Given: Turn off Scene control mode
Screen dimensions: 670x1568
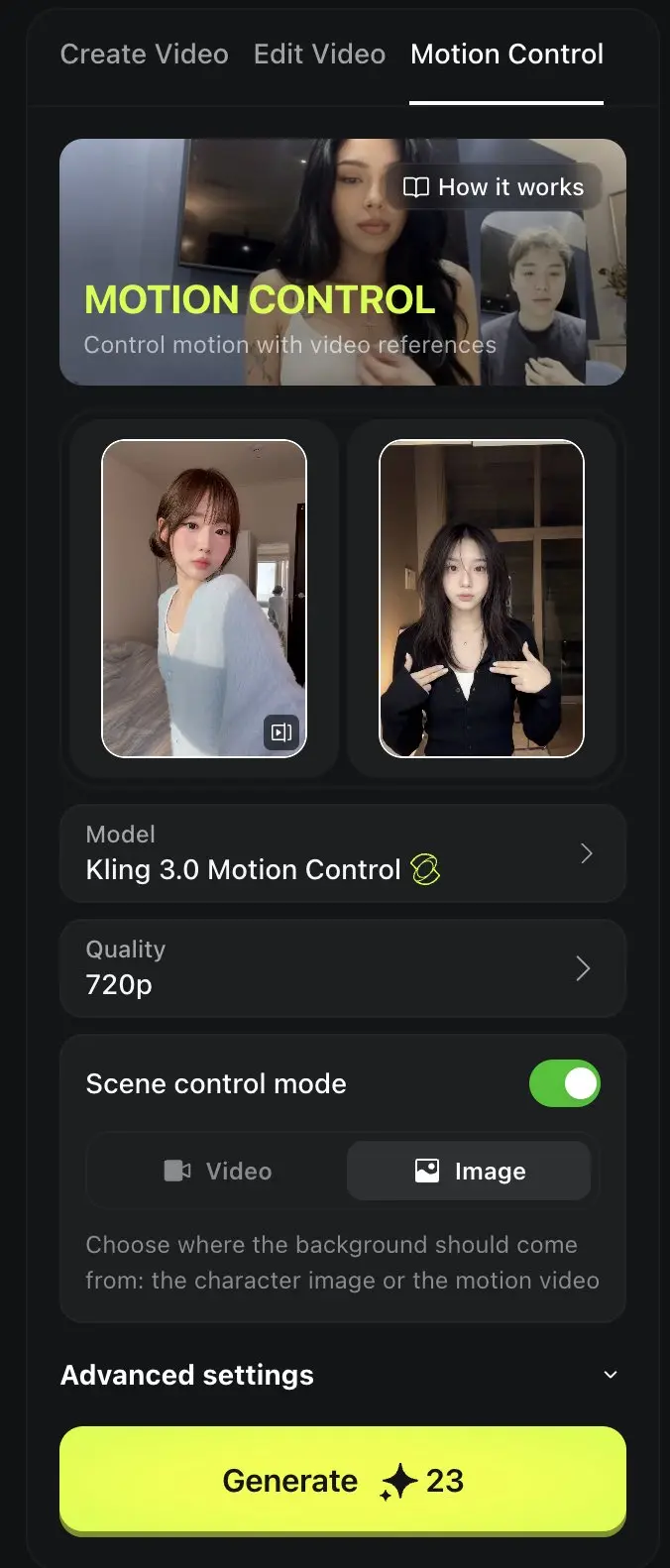Looking at the screenshot, I should click(x=565, y=1083).
